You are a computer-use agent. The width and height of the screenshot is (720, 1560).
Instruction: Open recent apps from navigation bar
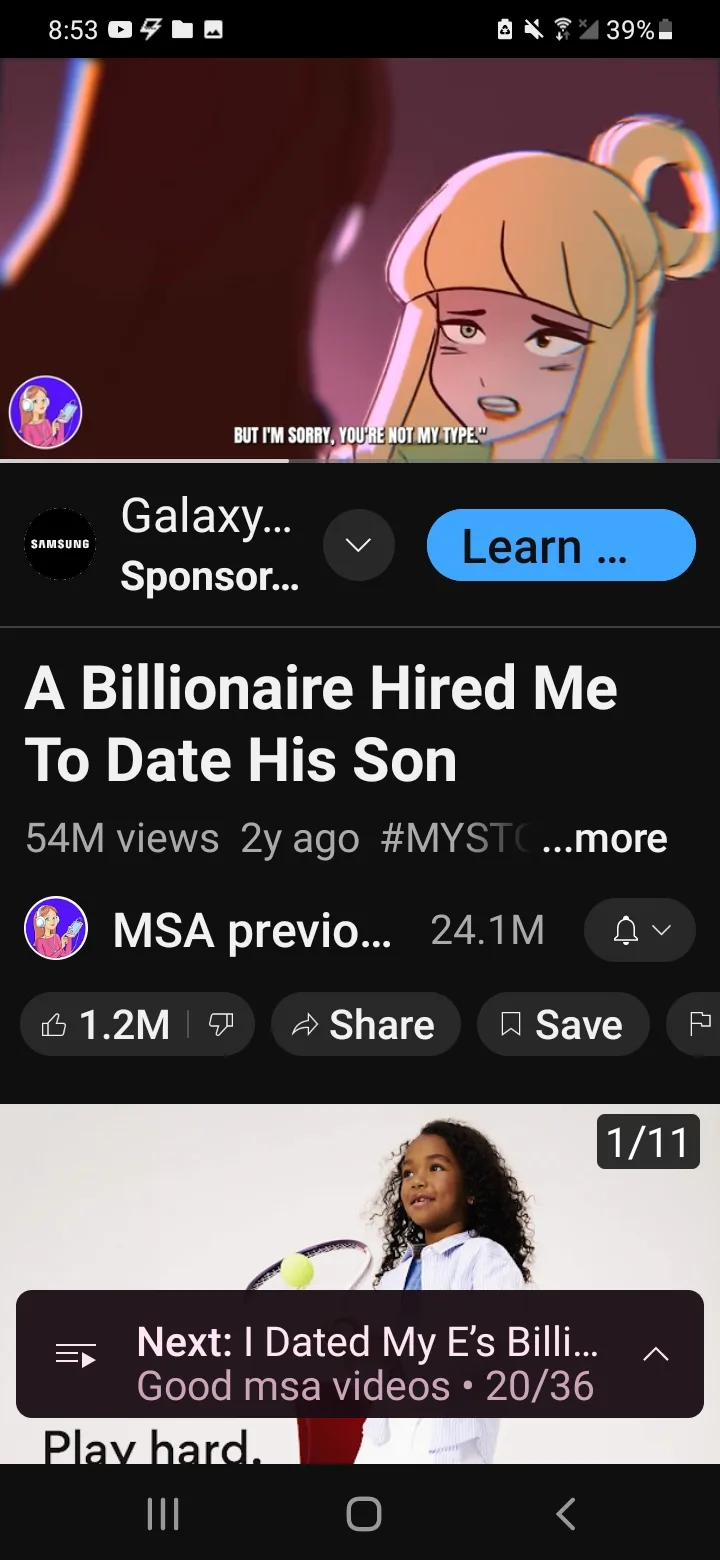point(163,1513)
